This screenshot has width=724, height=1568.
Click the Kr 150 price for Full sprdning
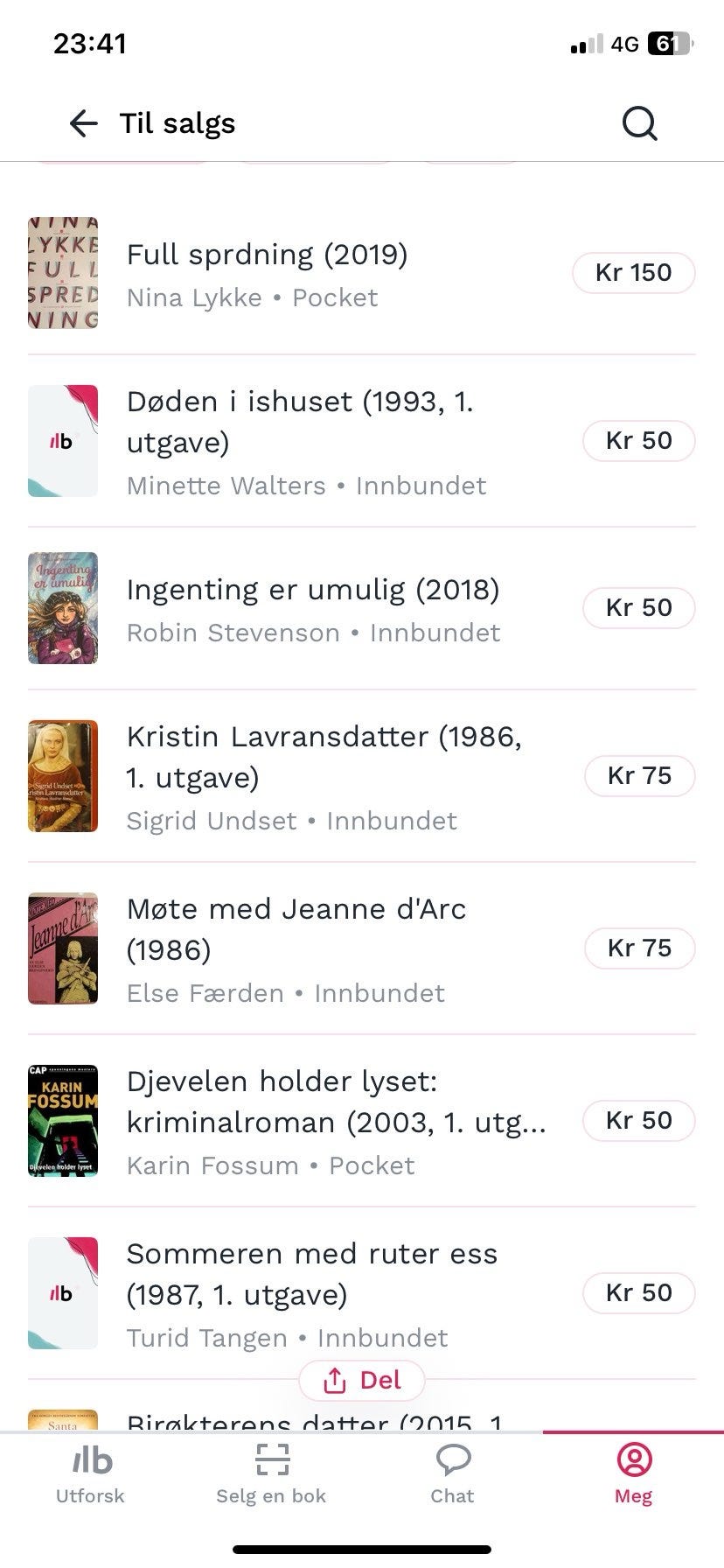[634, 272]
